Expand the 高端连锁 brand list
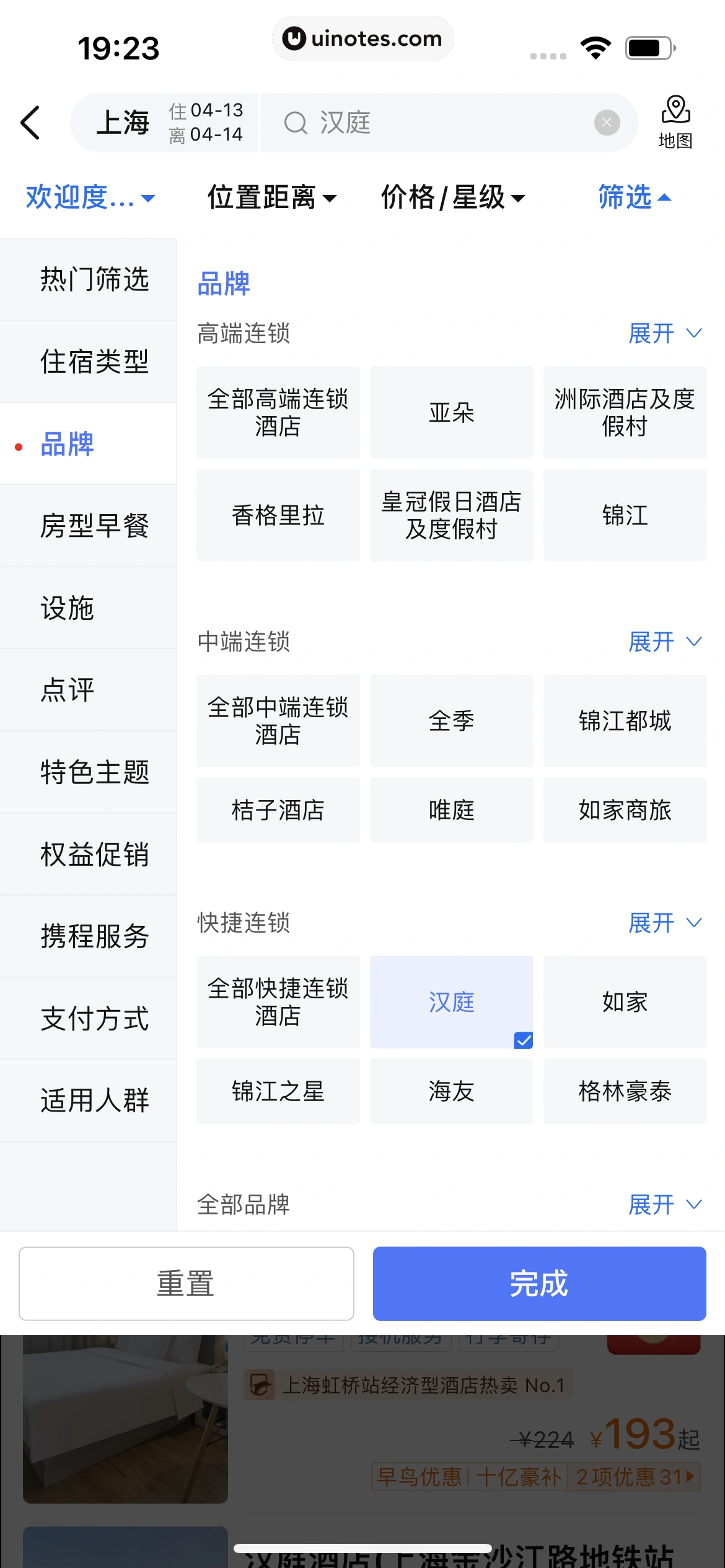725x1568 pixels. (x=664, y=334)
